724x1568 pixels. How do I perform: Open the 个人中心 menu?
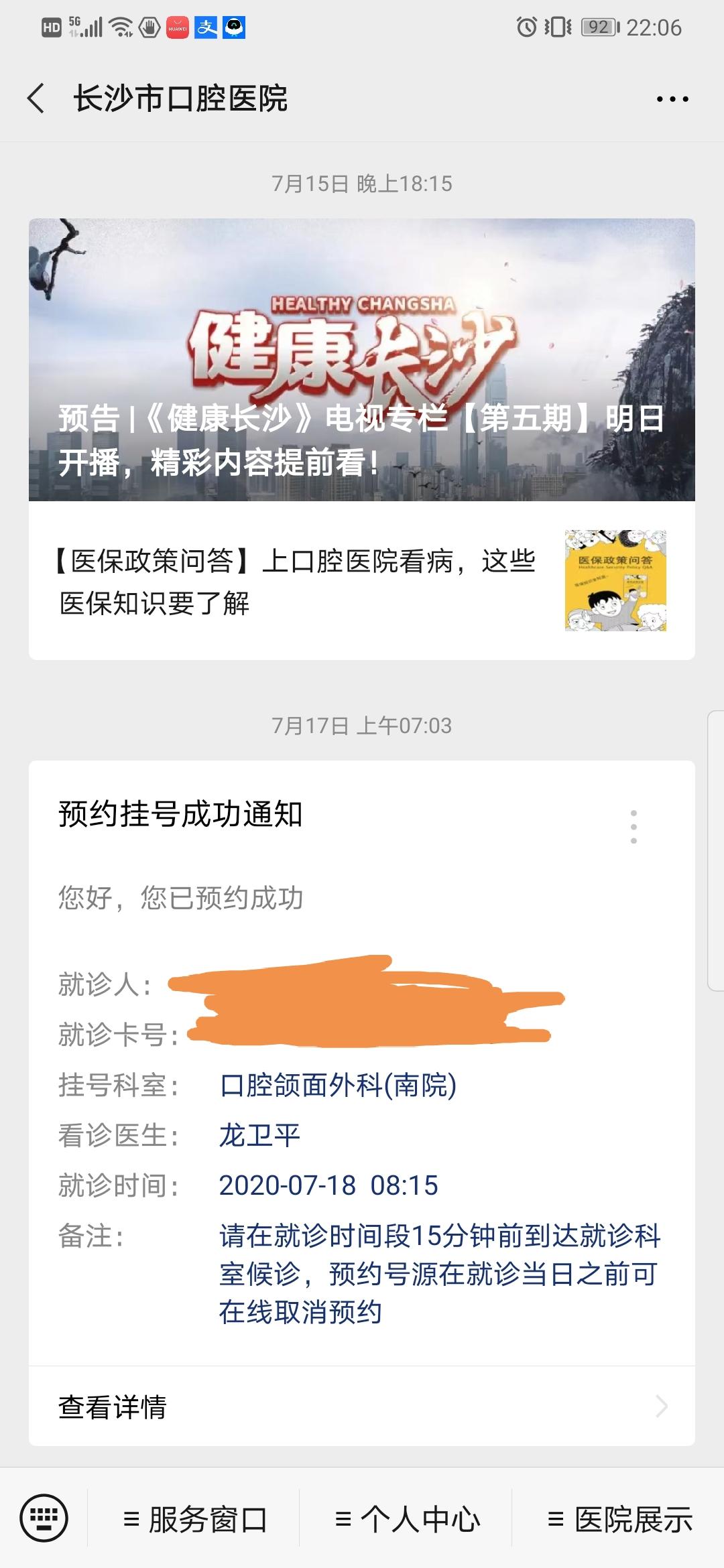click(x=406, y=1519)
